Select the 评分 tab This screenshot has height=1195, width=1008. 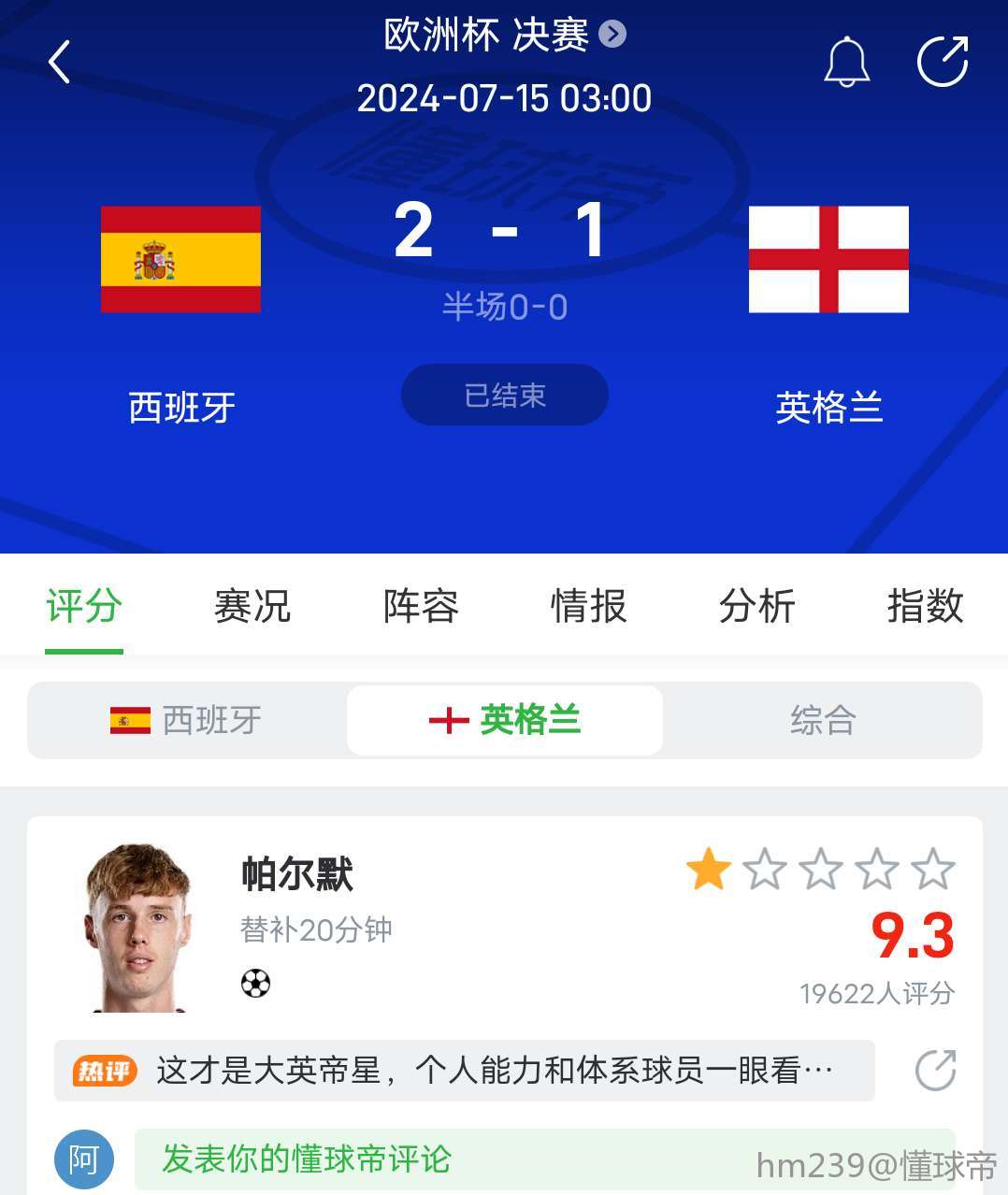coord(84,606)
